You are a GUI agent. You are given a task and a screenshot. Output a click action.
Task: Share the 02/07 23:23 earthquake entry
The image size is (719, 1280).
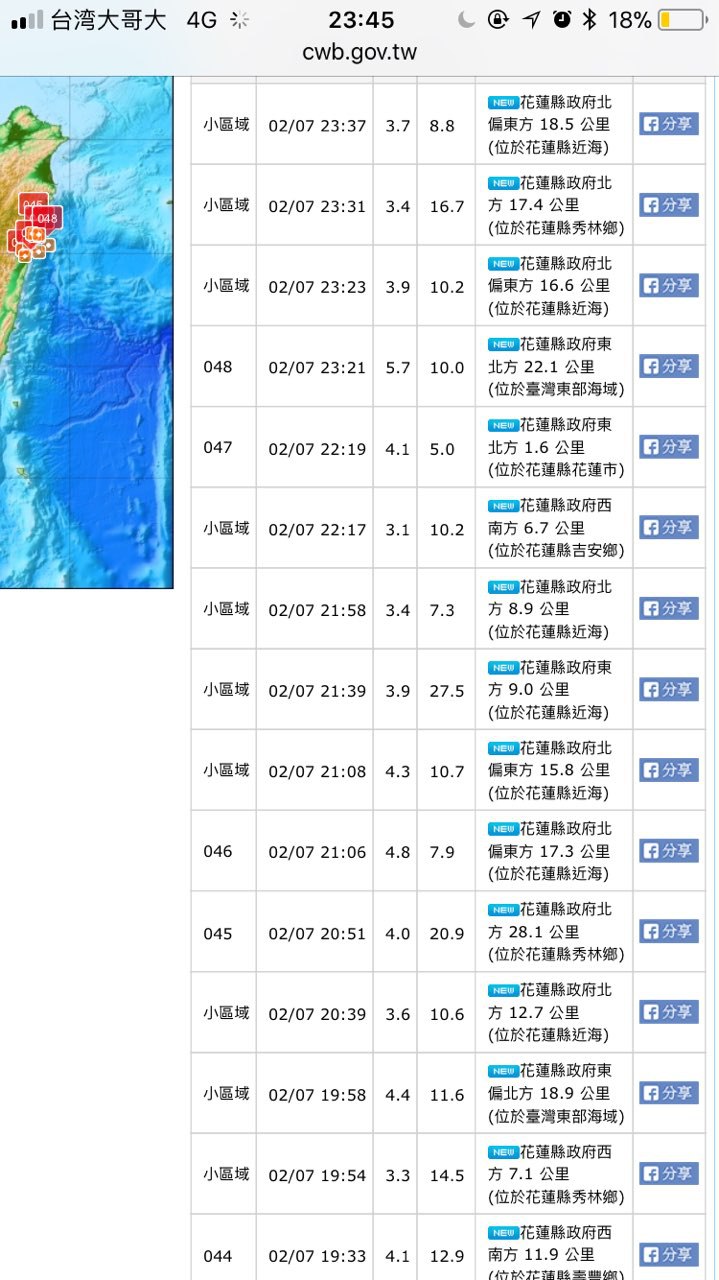(x=669, y=285)
